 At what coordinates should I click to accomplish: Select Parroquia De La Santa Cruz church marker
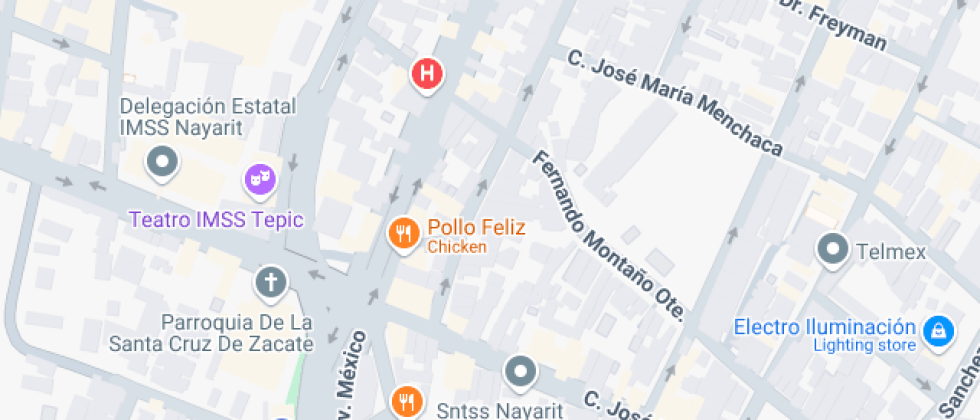(x=270, y=283)
